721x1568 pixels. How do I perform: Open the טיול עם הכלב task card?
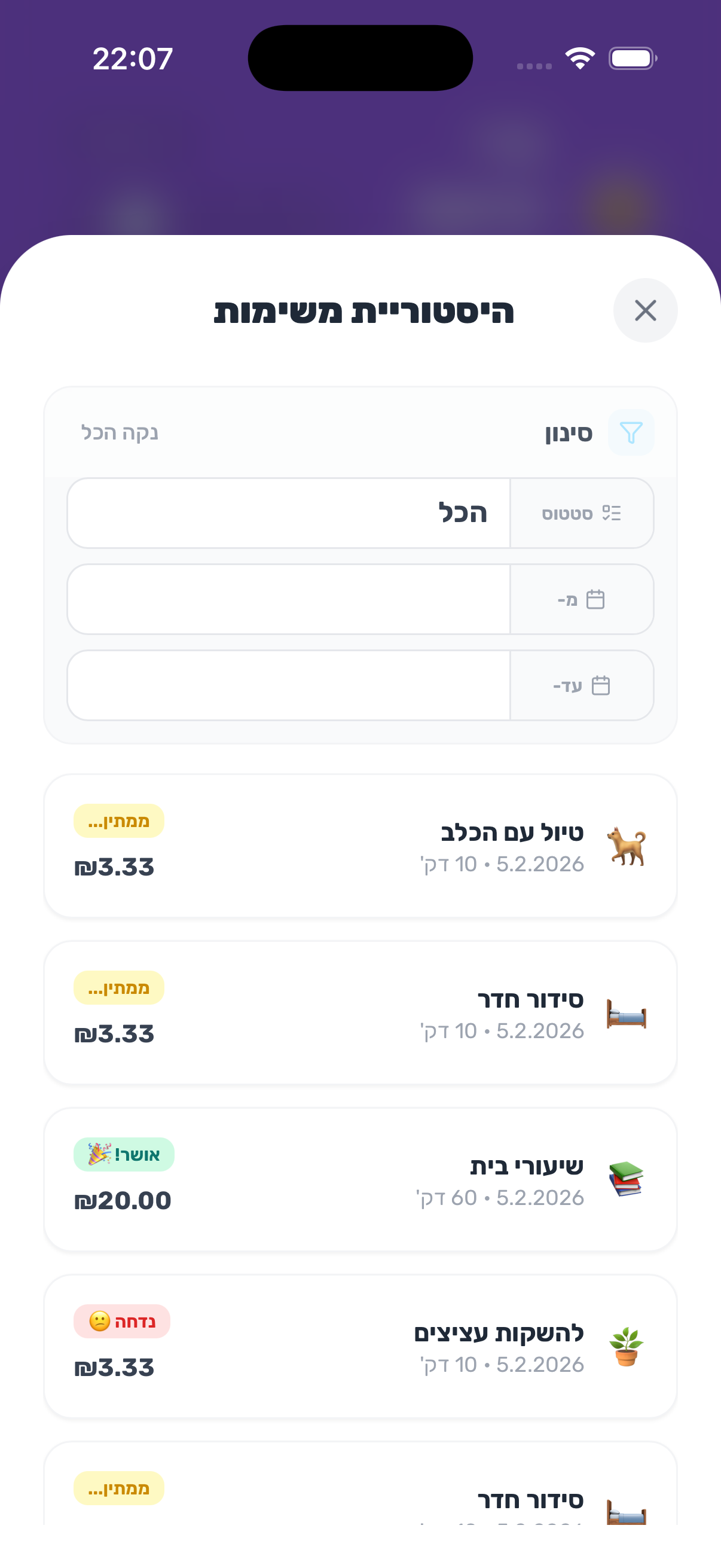pos(360,846)
